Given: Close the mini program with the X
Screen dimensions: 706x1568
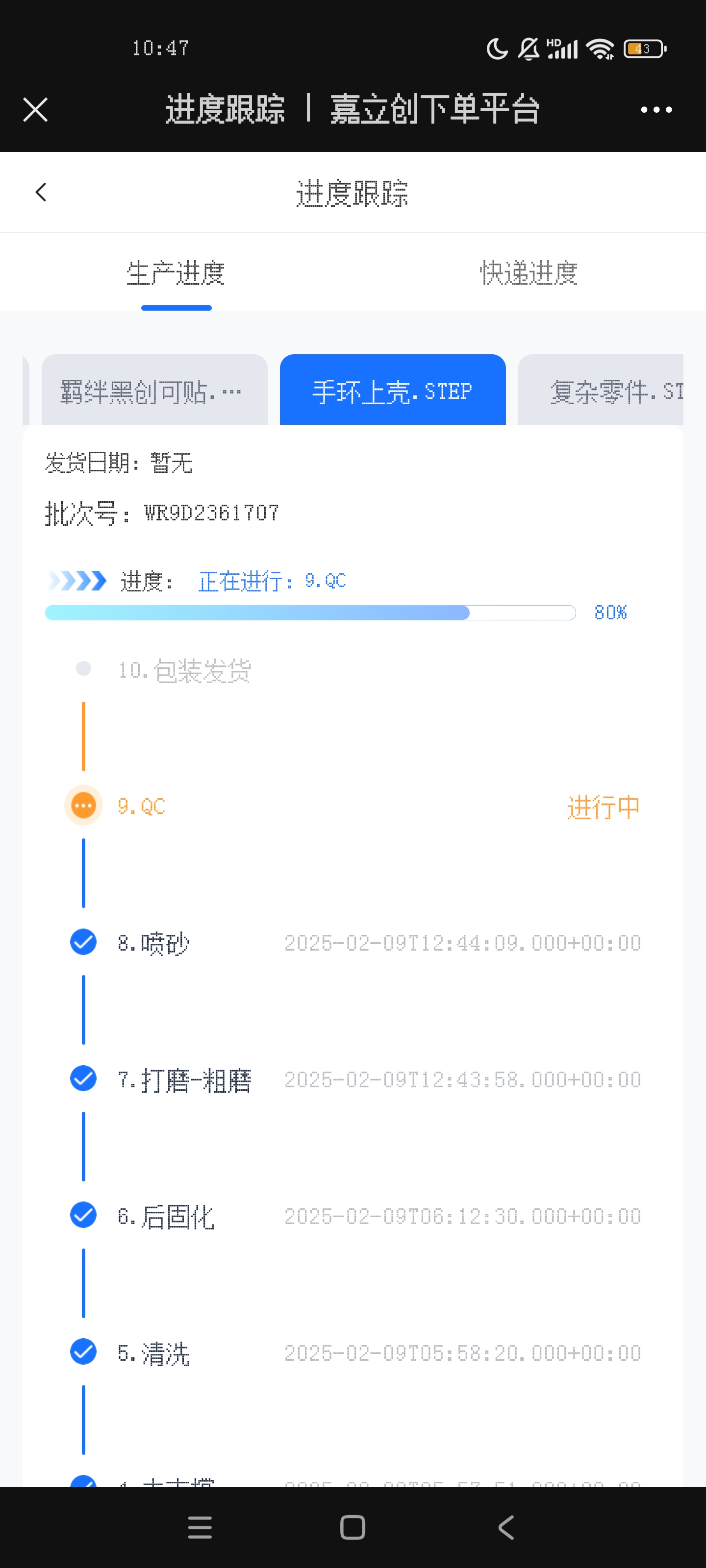Looking at the screenshot, I should point(35,110).
